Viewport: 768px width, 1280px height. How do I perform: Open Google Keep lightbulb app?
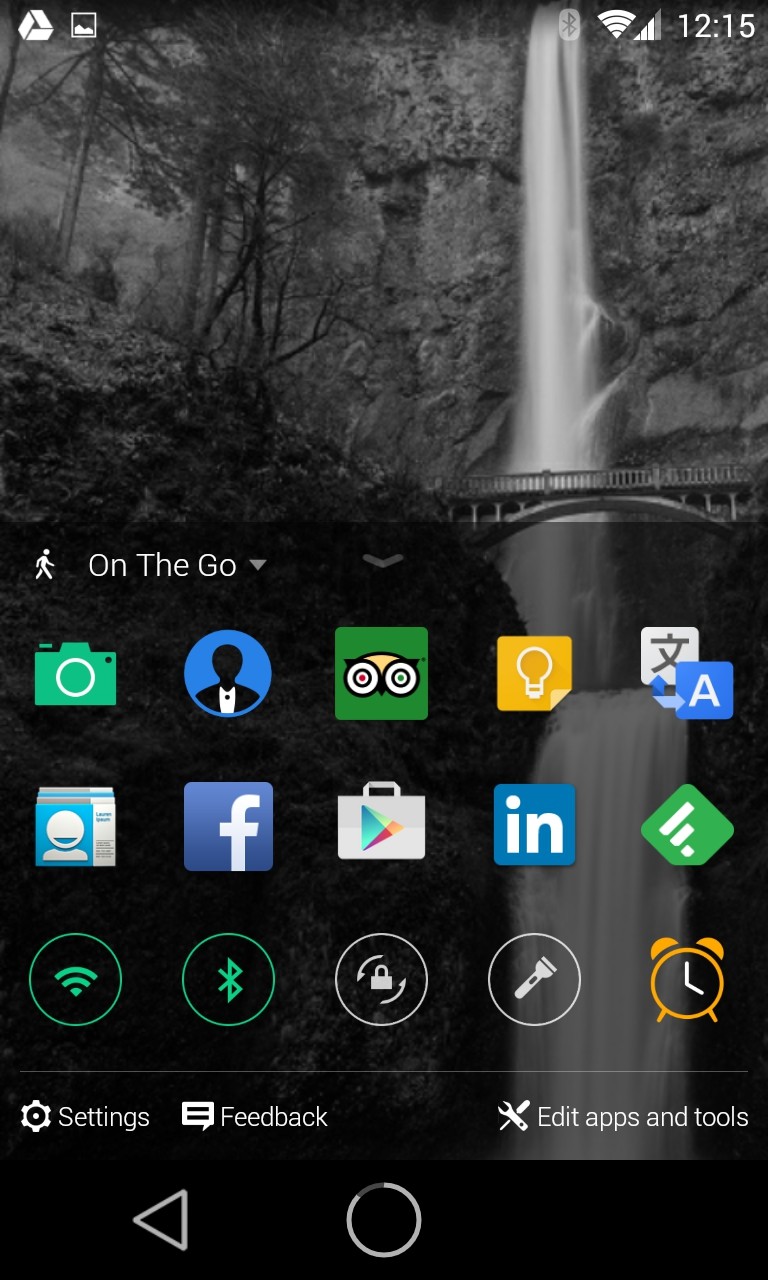pyautogui.click(x=534, y=674)
